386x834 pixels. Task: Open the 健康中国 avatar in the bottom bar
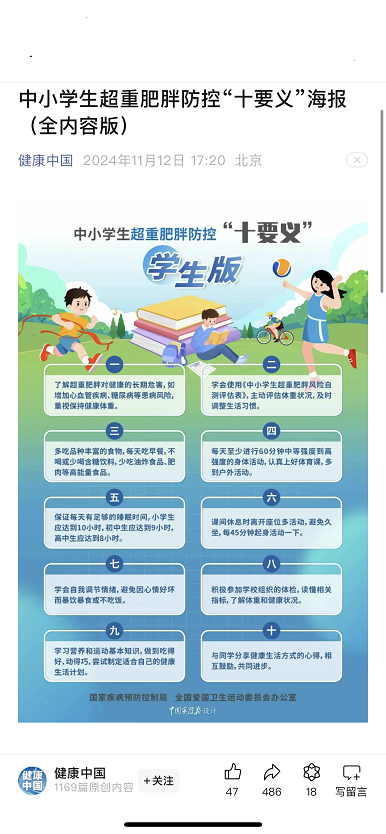(x=32, y=781)
